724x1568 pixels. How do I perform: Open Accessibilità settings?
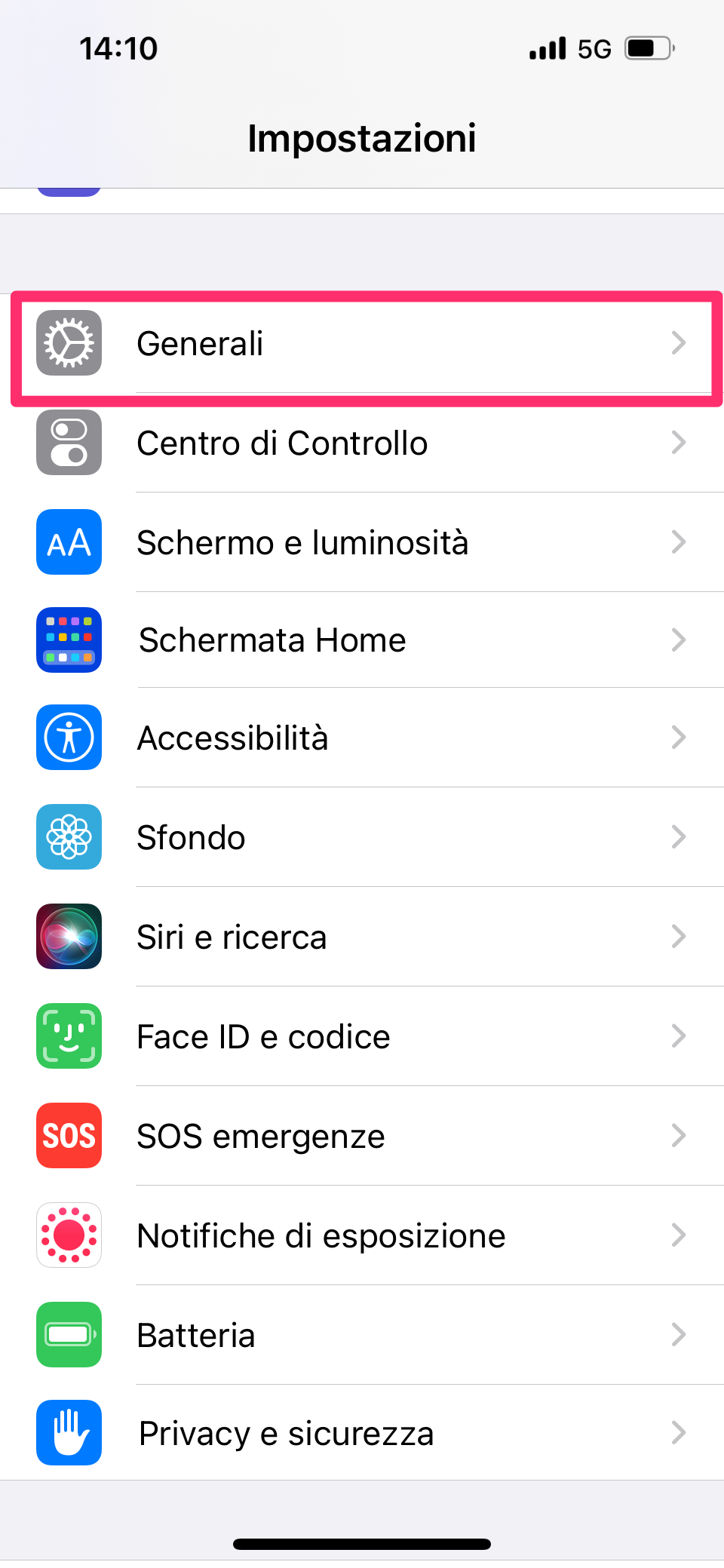pyautogui.click(x=362, y=738)
